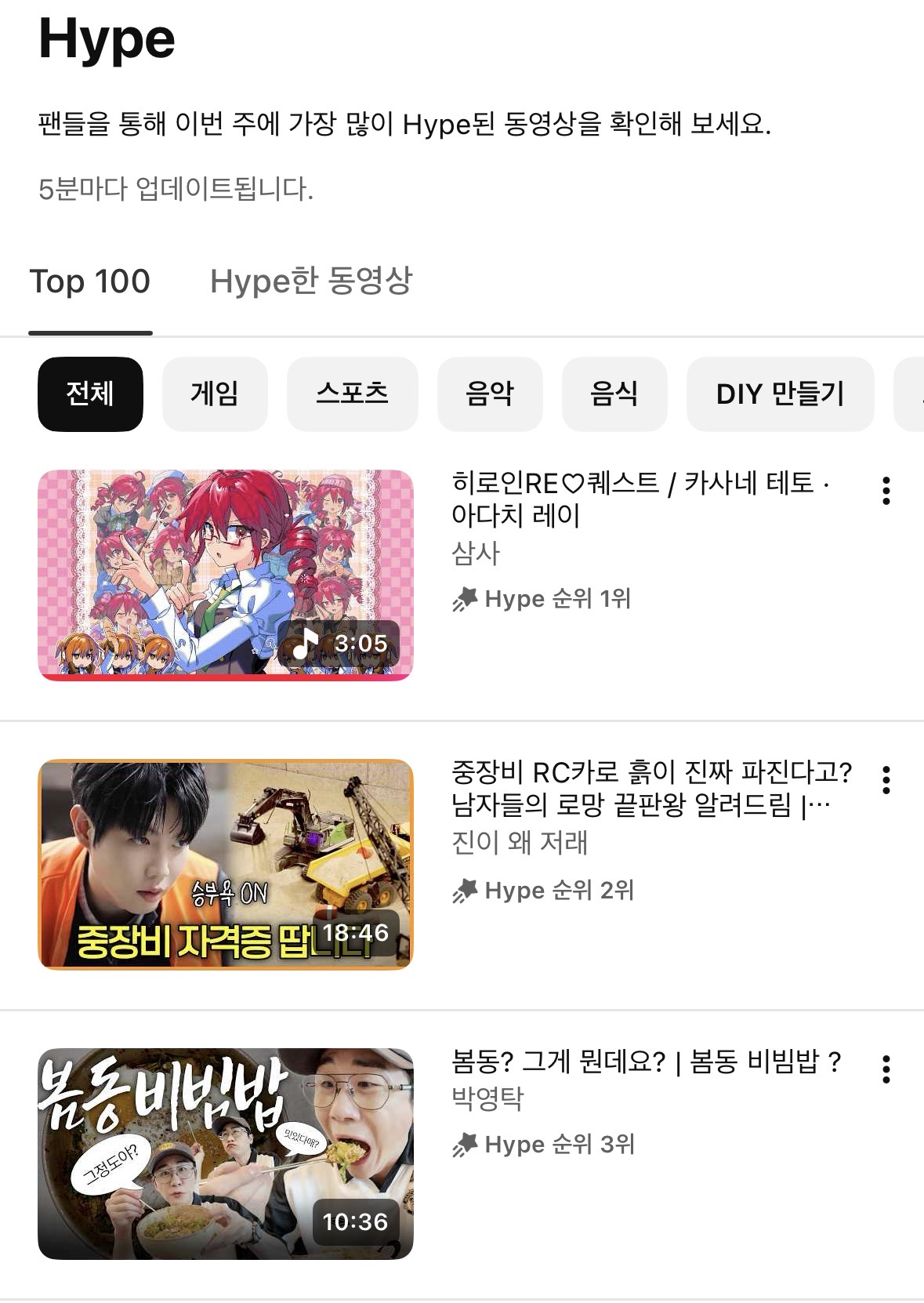Choose the 음악 category chip
The height and width of the screenshot is (1303, 924).
pos(490,394)
